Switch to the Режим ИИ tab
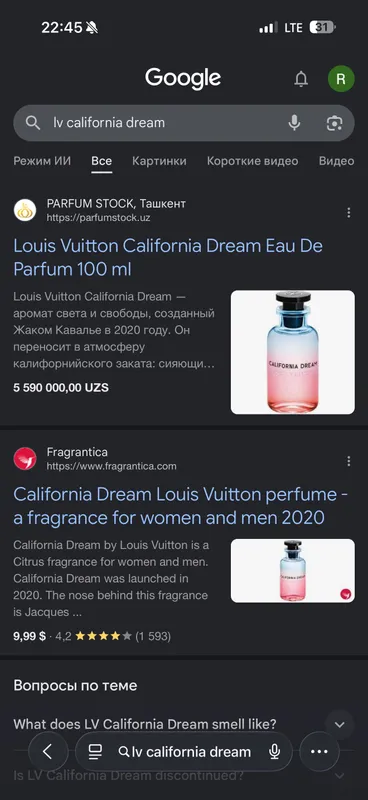 coord(42,161)
